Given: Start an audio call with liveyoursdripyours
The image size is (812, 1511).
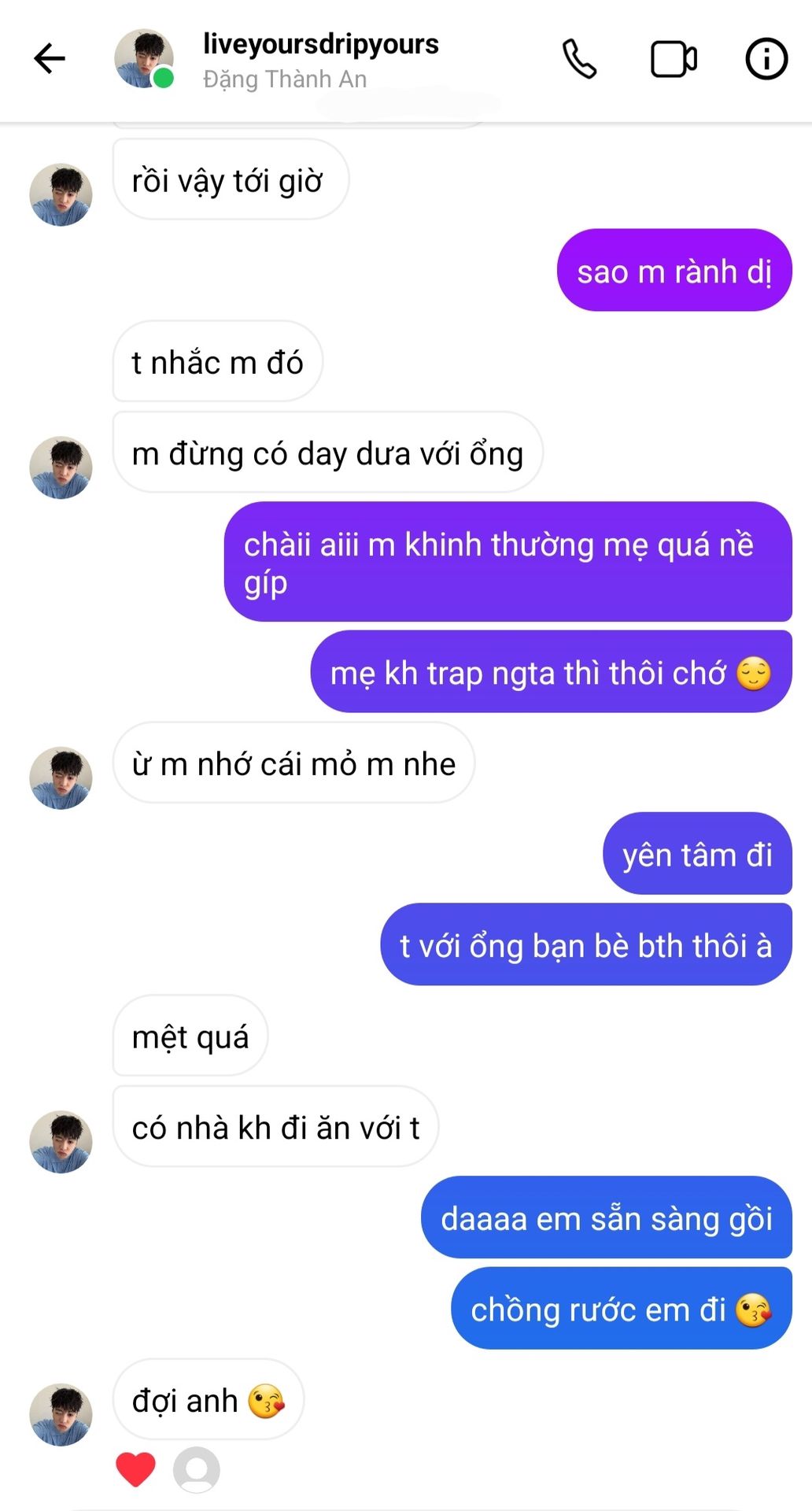Looking at the screenshot, I should (580, 59).
